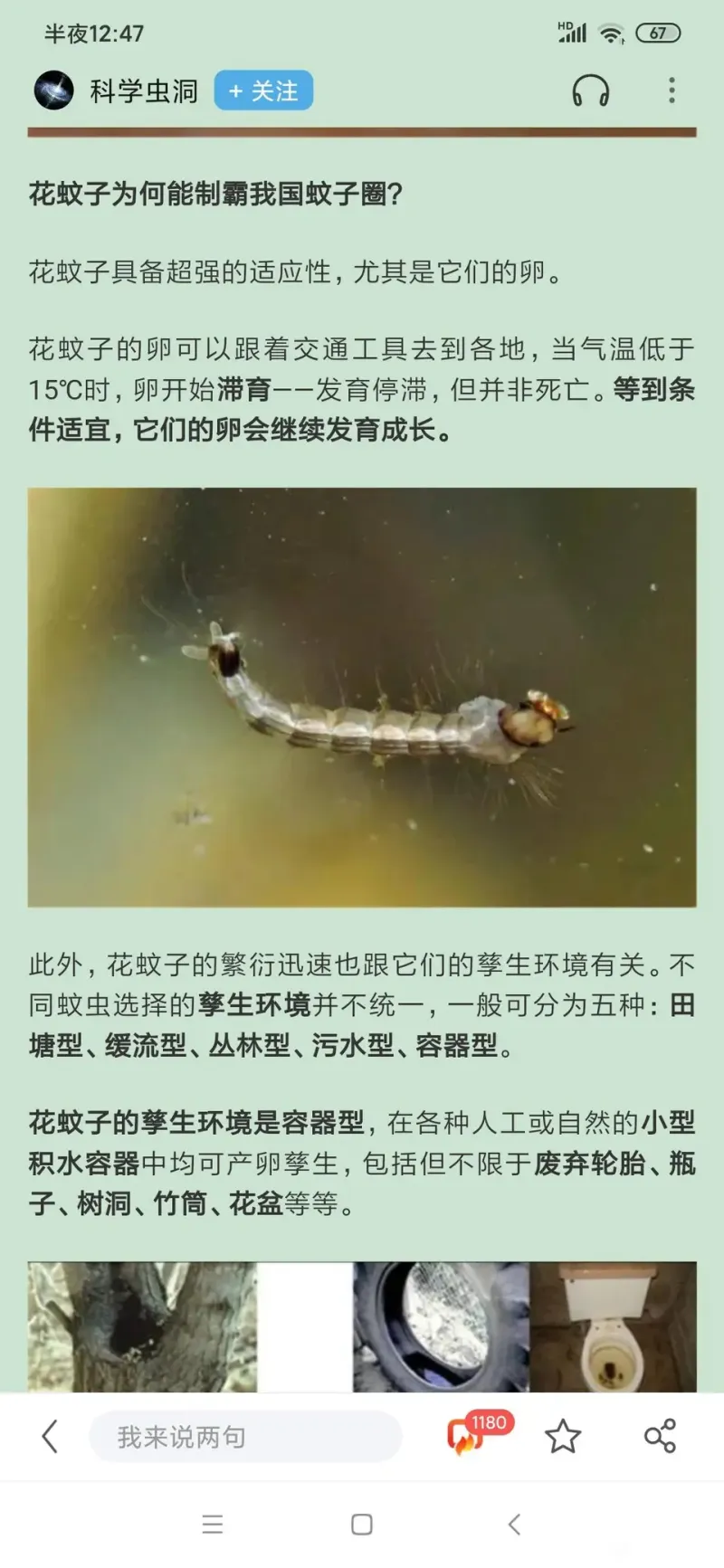Go to the system home screen
The width and height of the screenshot is (724, 1568).
point(362,1525)
